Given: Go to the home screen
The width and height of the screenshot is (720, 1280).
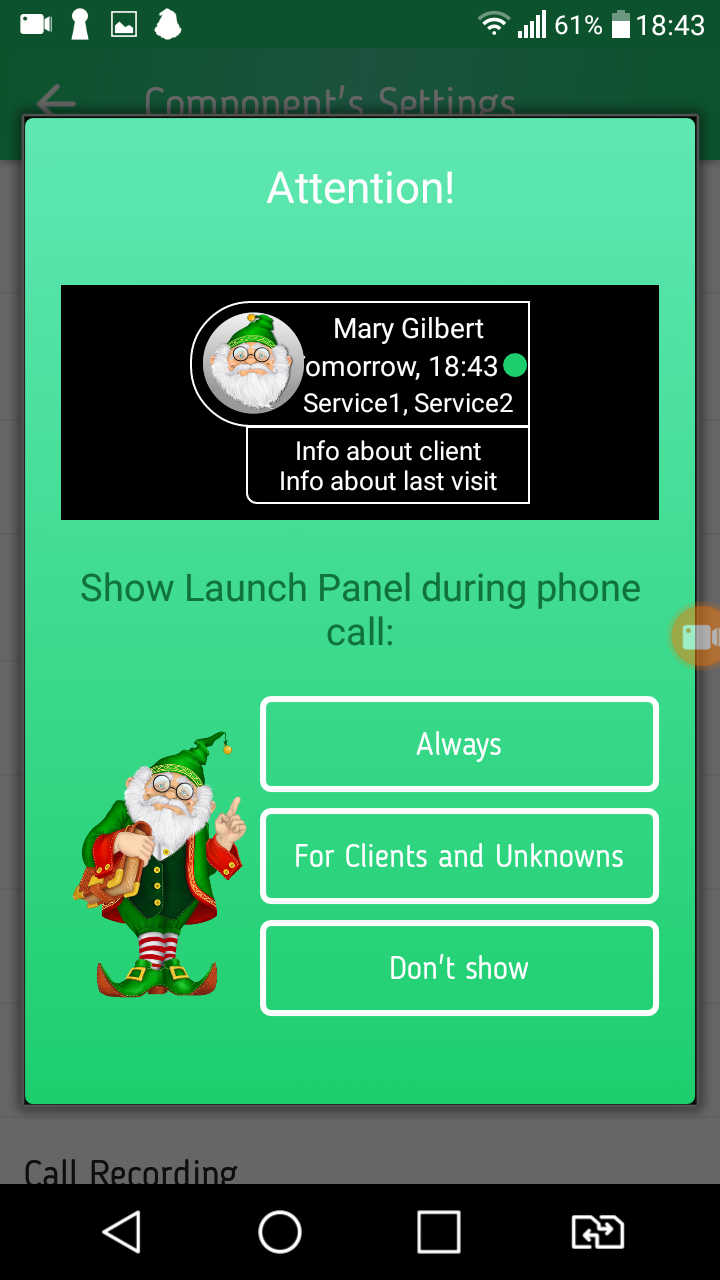Looking at the screenshot, I should [x=280, y=1232].
